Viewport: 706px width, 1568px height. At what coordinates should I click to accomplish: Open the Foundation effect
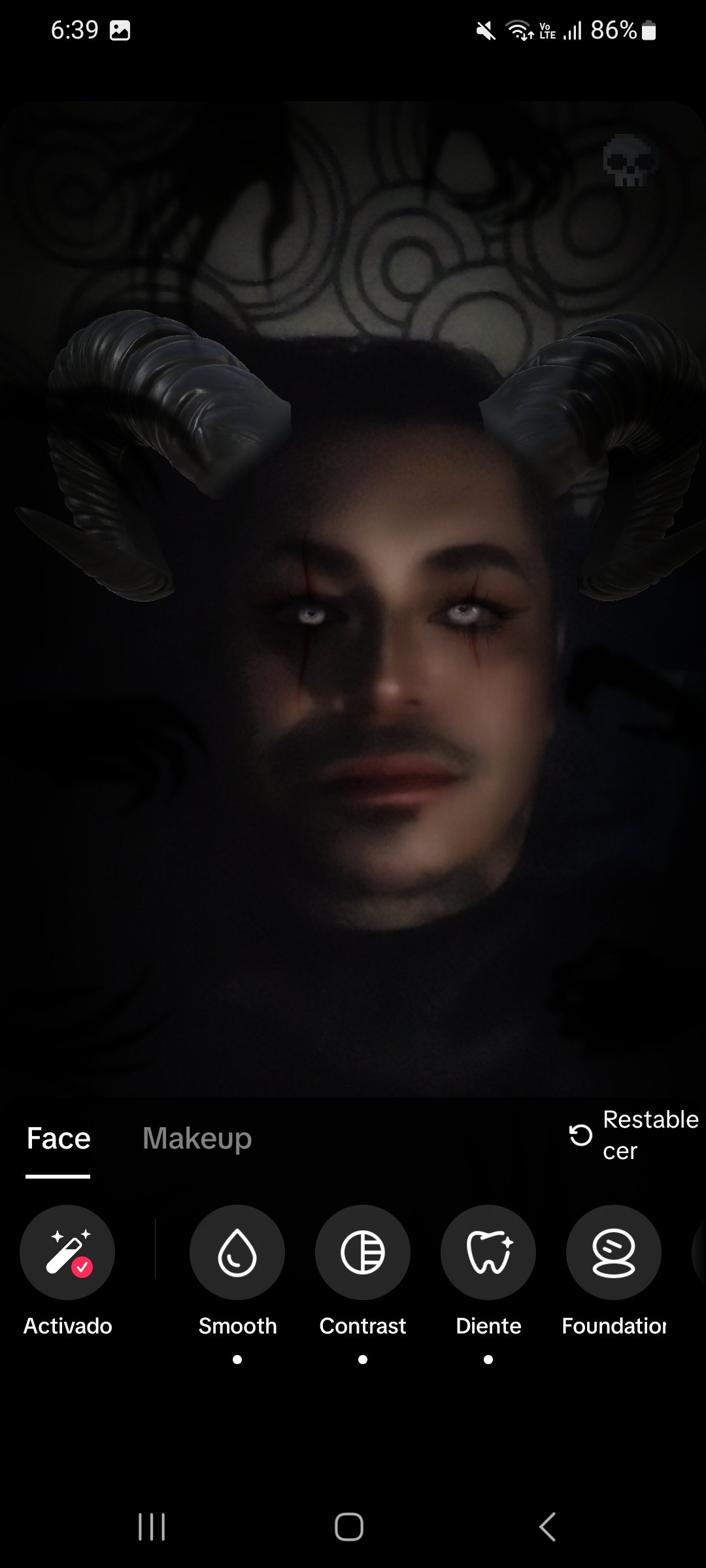click(613, 1252)
